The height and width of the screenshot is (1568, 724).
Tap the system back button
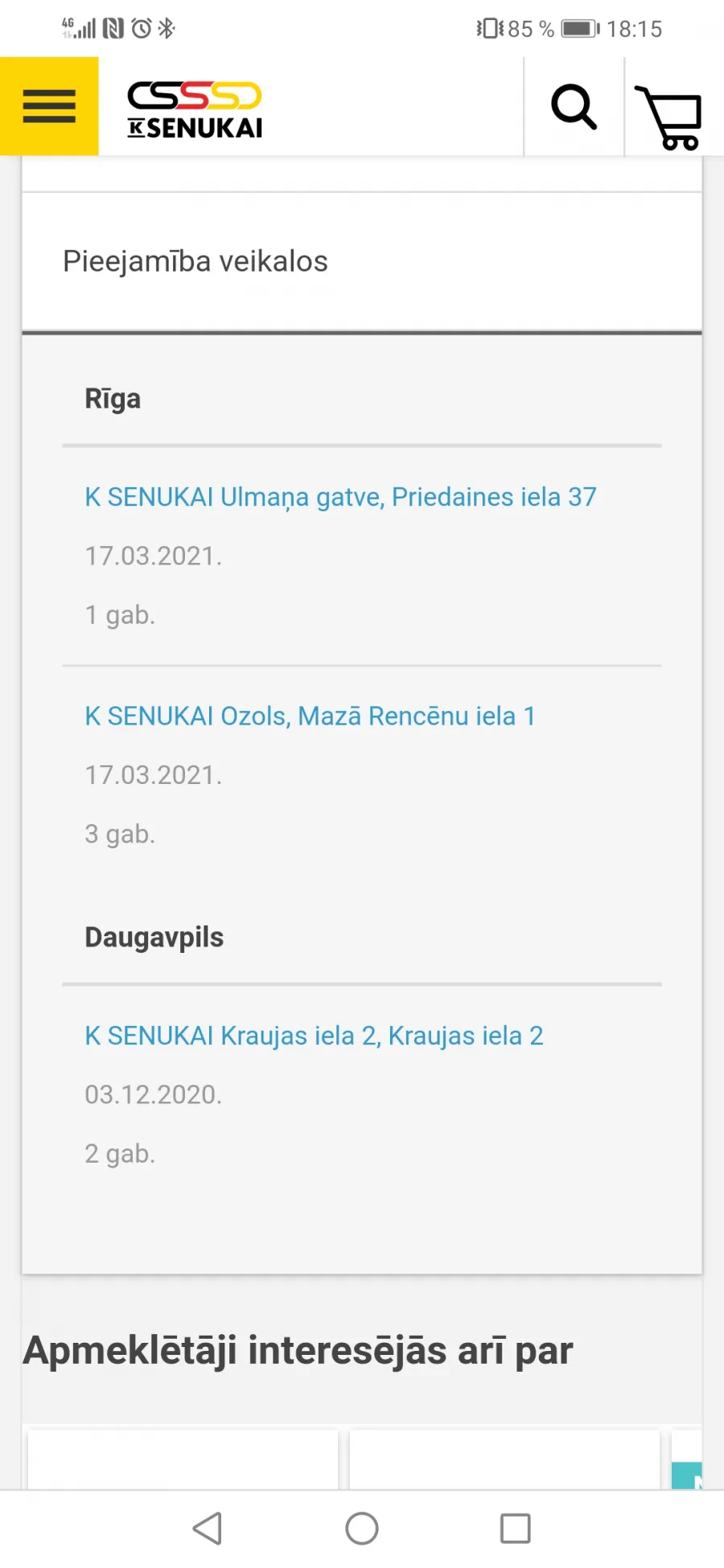(x=208, y=1529)
